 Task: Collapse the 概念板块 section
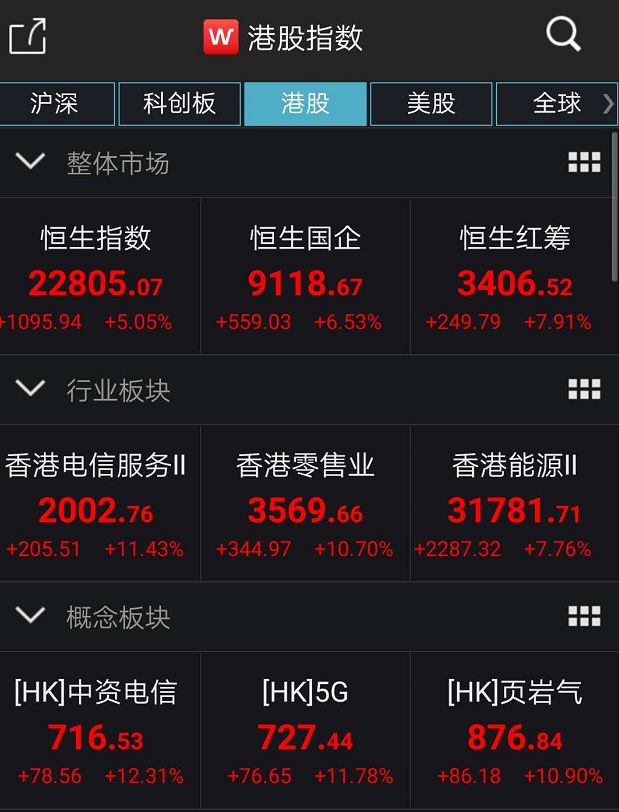31,616
